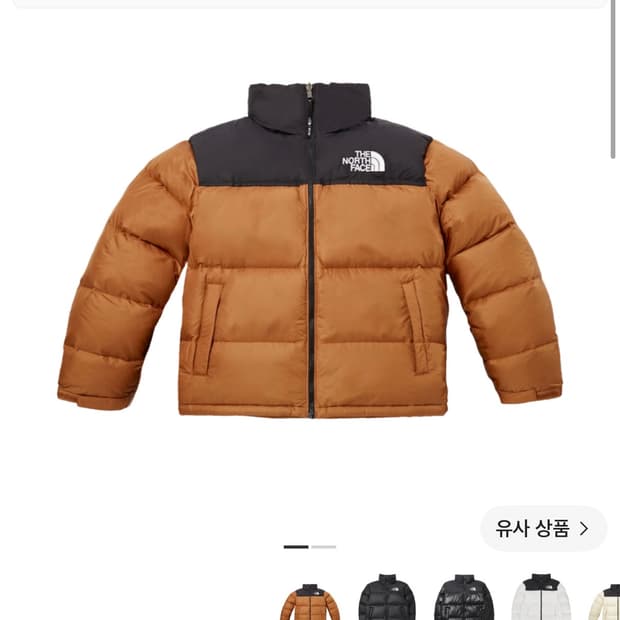Select the glossy black jacket thumbnail
The width and height of the screenshot is (620, 620).
pos(464,597)
